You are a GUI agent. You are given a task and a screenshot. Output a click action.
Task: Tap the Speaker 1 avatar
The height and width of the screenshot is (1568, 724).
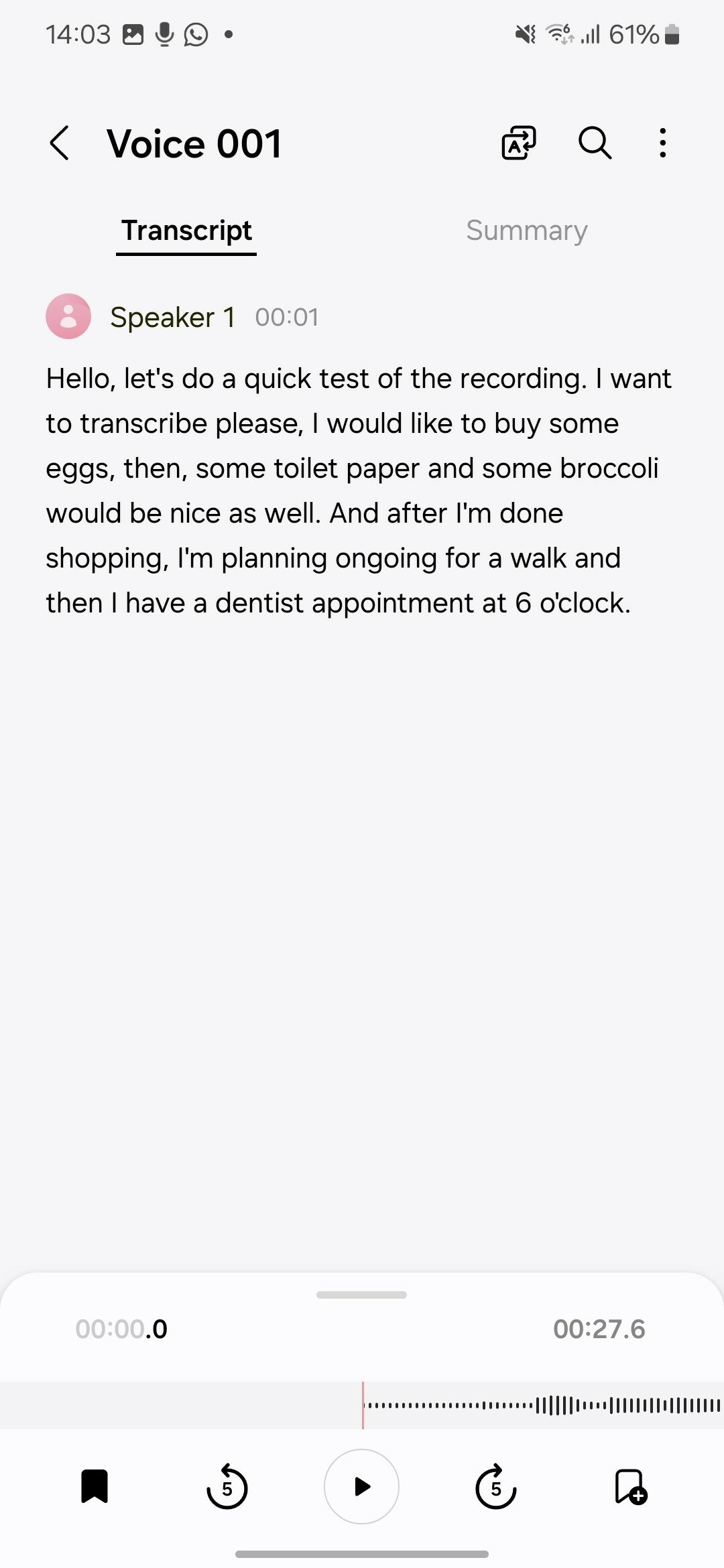[68, 316]
